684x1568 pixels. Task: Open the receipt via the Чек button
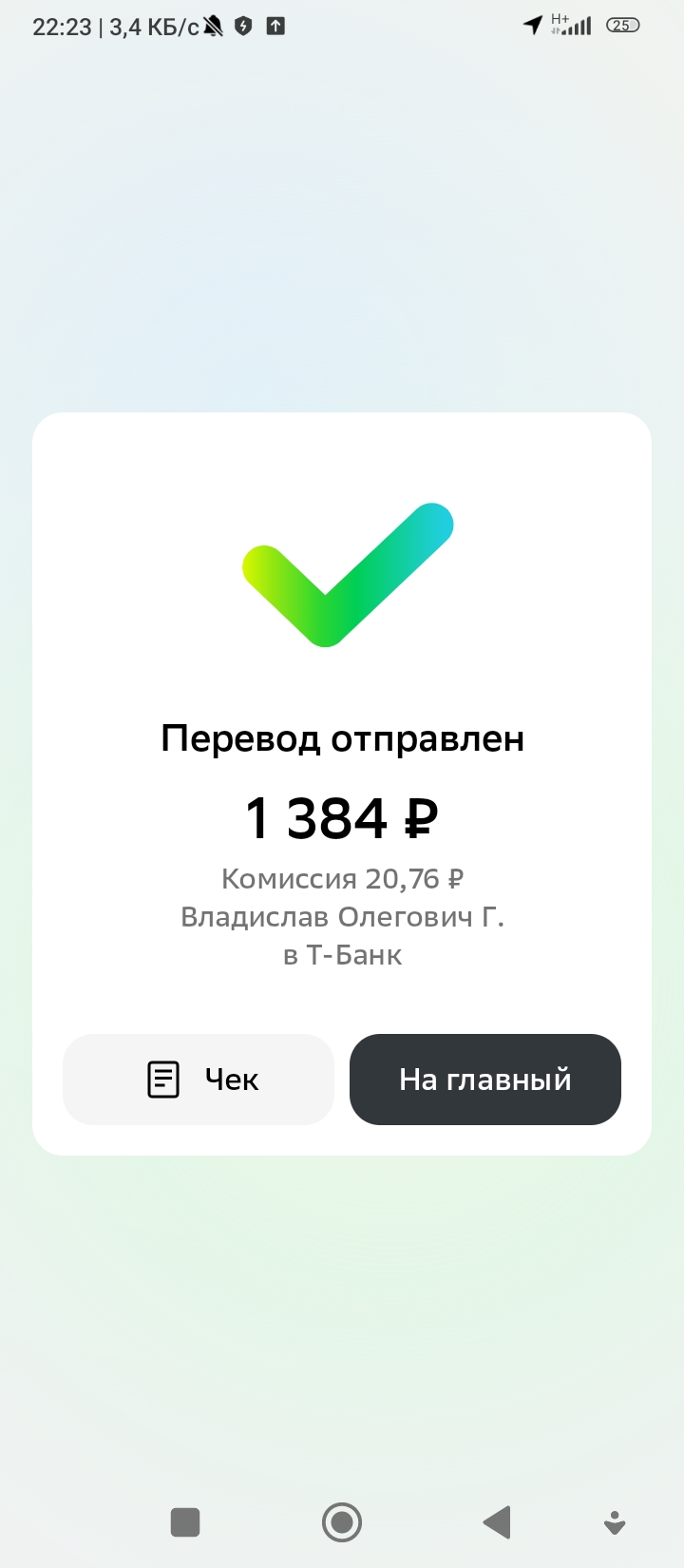point(198,1079)
